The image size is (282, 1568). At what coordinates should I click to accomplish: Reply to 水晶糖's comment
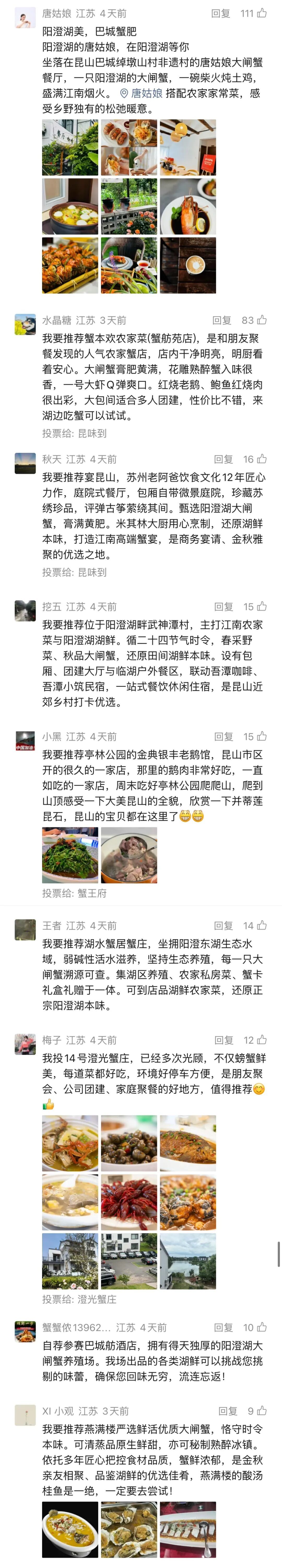[222, 320]
